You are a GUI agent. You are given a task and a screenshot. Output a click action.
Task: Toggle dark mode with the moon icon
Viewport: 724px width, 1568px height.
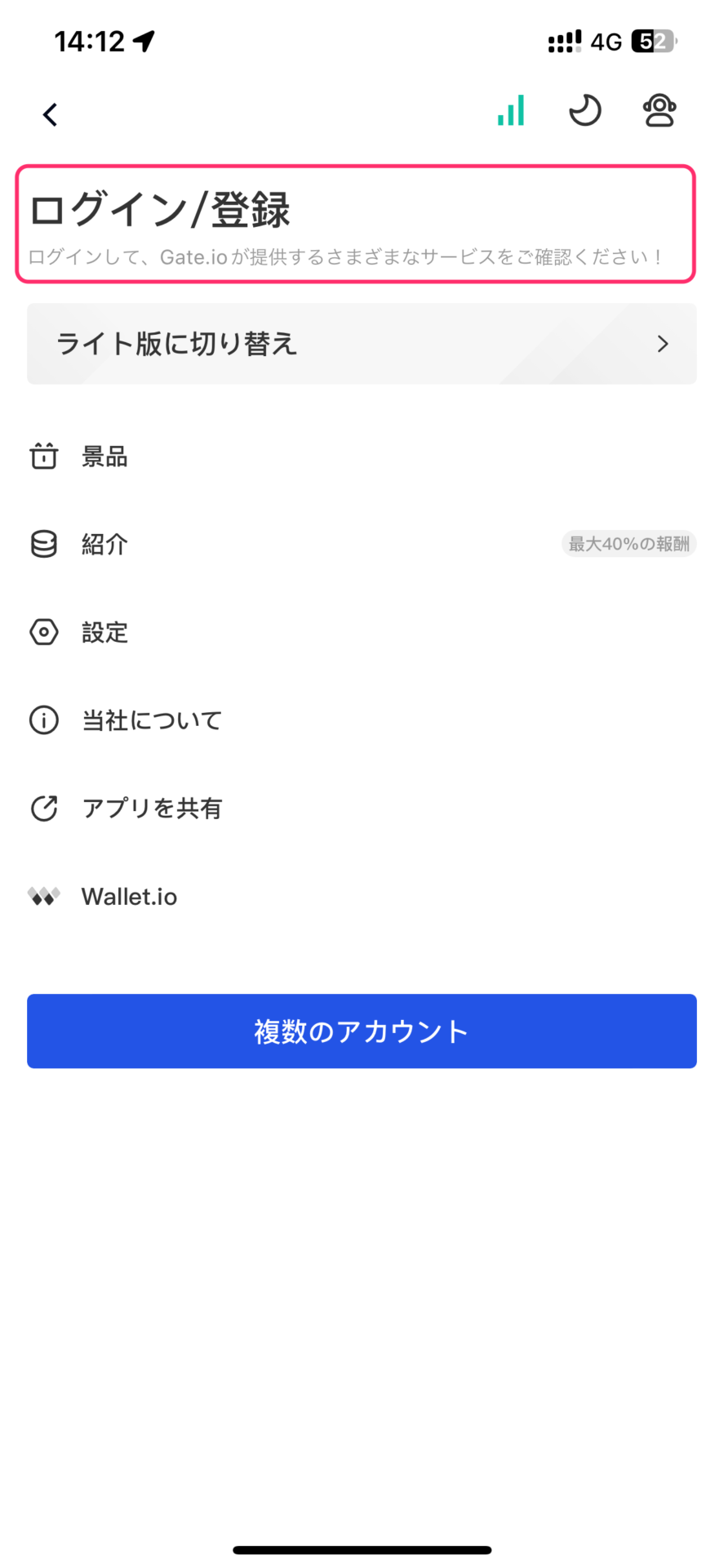tap(584, 110)
